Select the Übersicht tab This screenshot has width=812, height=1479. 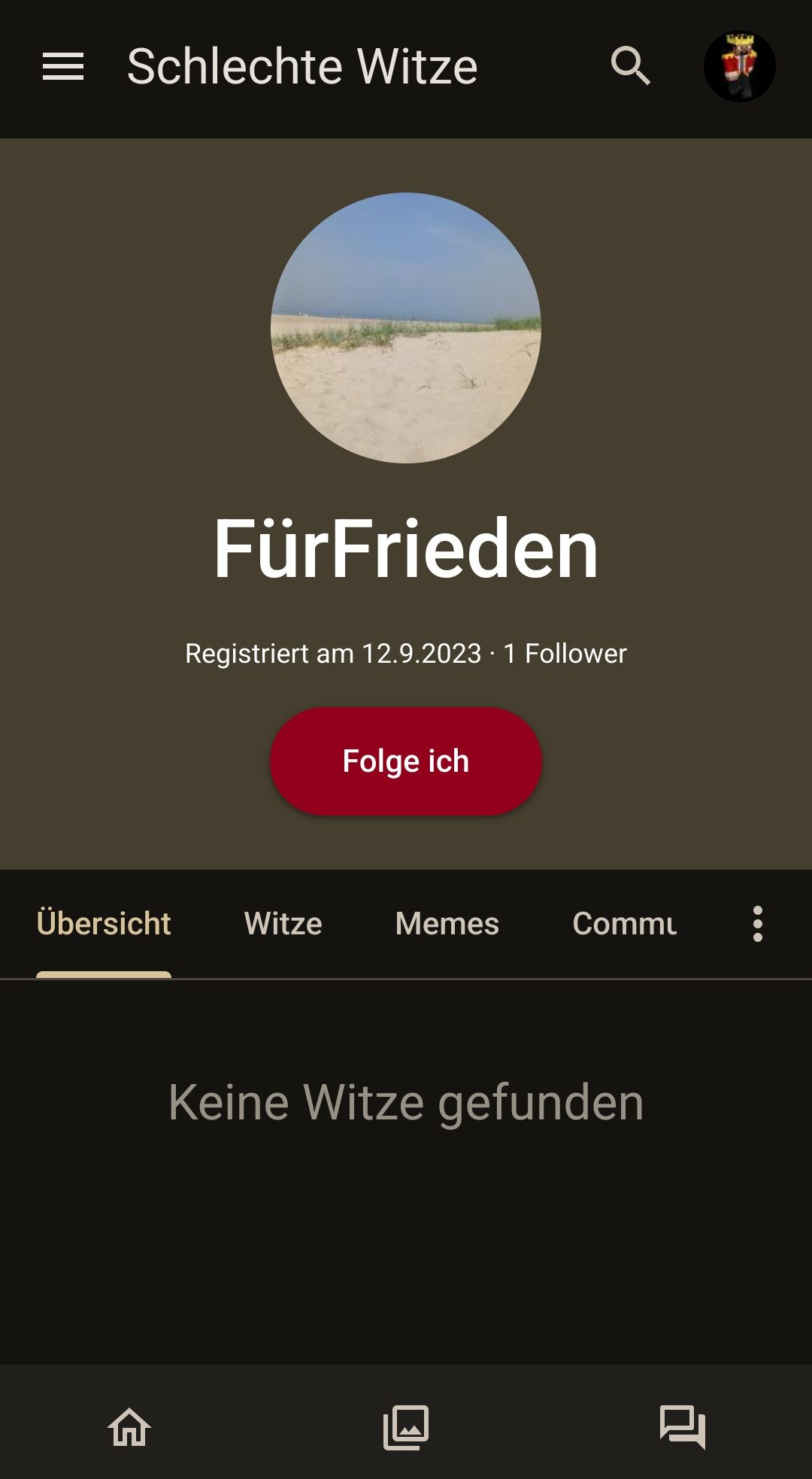[x=104, y=924]
